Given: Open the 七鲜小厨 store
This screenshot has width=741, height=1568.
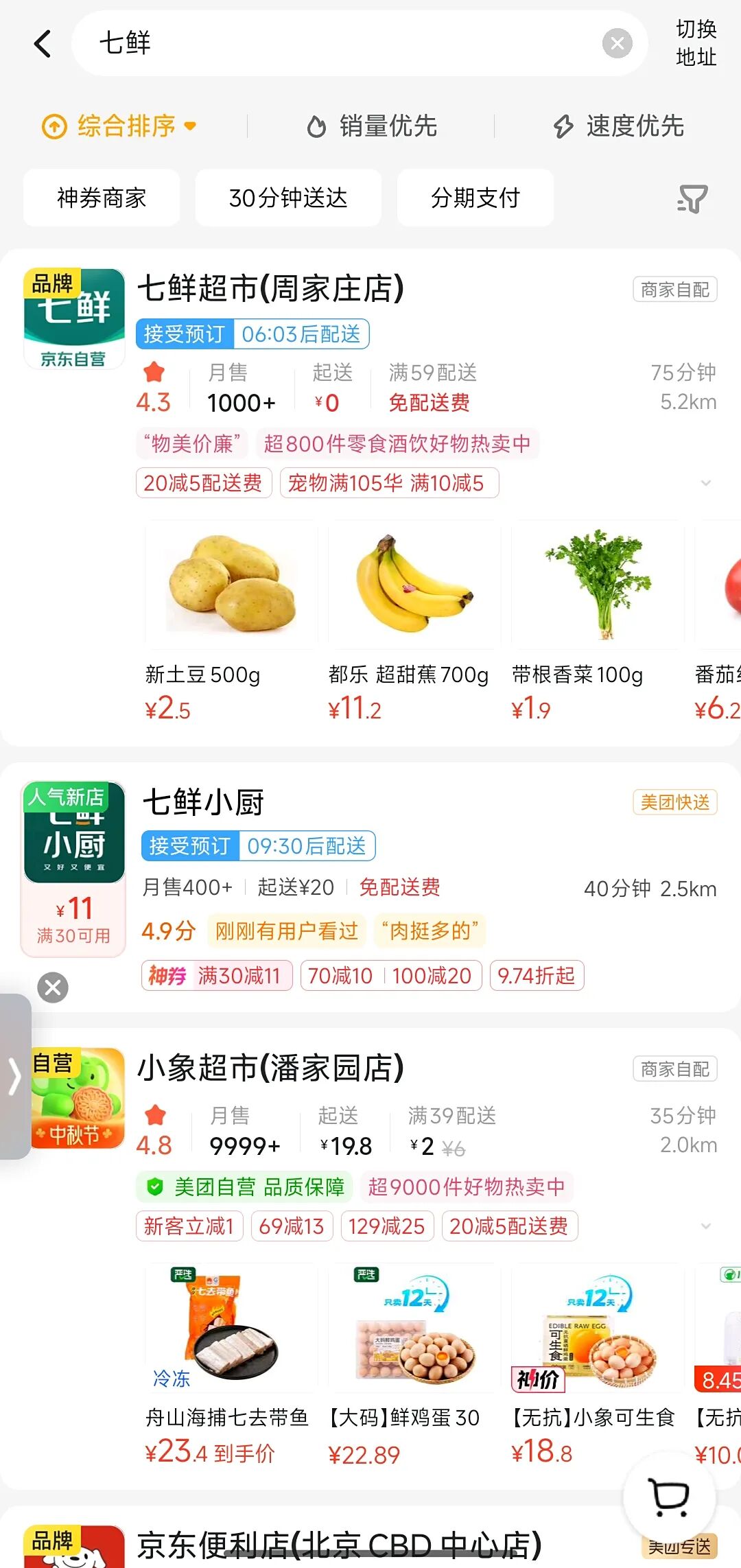Looking at the screenshot, I should [x=203, y=802].
